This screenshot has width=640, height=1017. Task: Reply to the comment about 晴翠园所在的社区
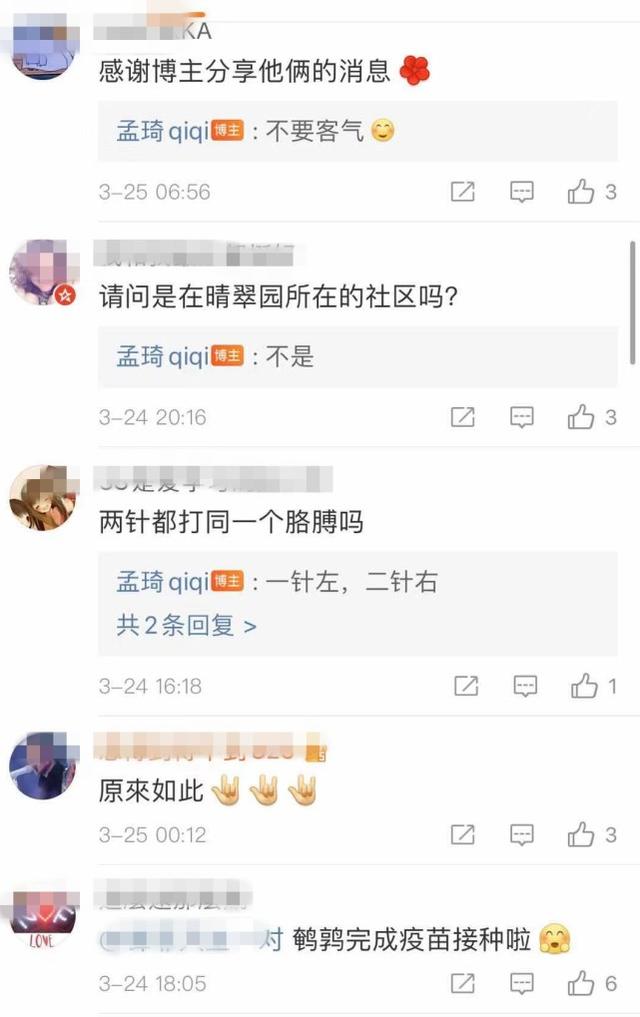tap(522, 417)
